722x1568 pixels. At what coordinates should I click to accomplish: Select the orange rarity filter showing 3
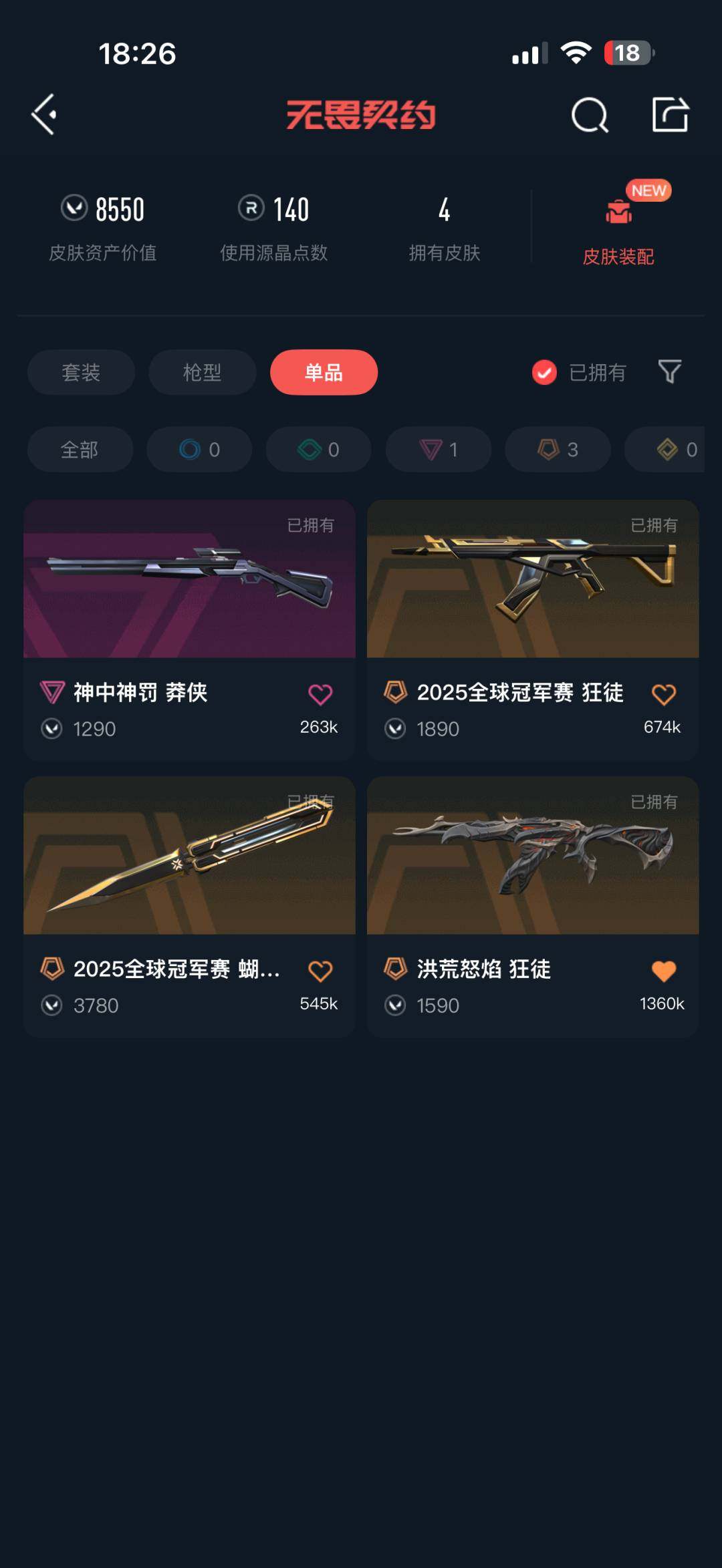pyautogui.click(x=557, y=450)
